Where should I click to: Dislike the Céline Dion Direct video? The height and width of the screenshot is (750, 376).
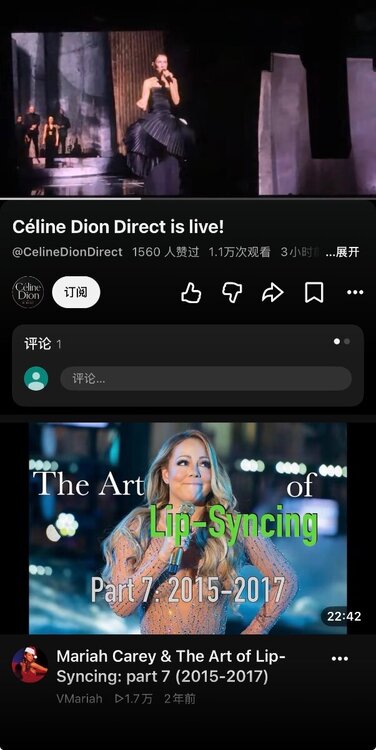click(x=232, y=292)
